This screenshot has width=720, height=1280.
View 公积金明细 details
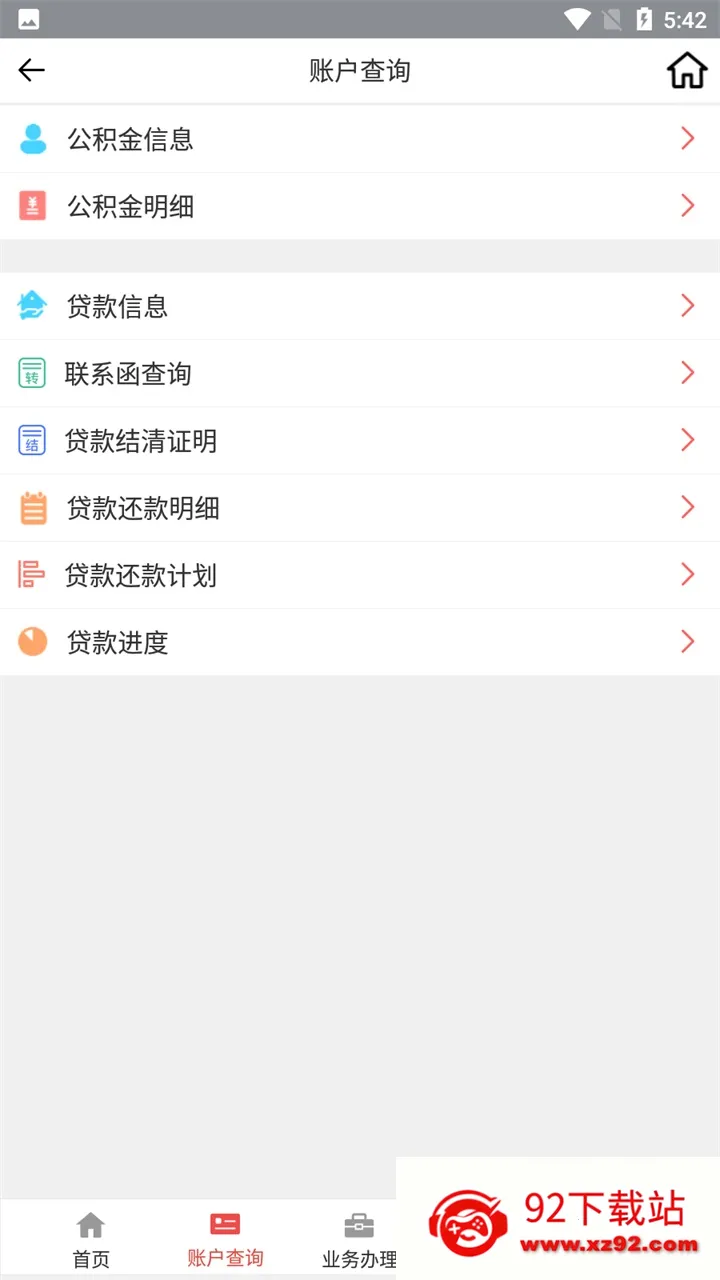click(x=360, y=206)
